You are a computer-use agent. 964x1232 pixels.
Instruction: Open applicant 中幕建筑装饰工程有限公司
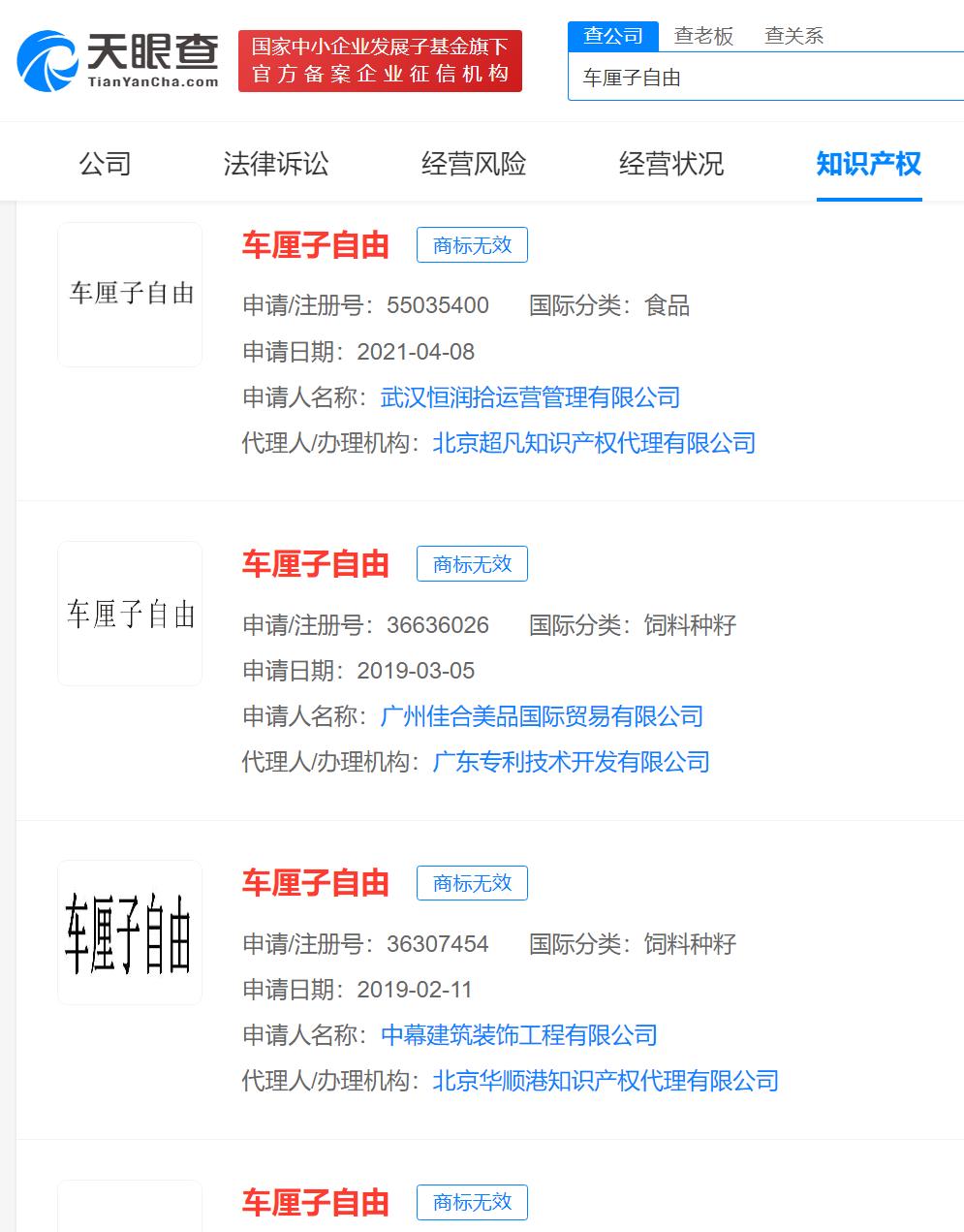pyautogui.click(x=519, y=1035)
